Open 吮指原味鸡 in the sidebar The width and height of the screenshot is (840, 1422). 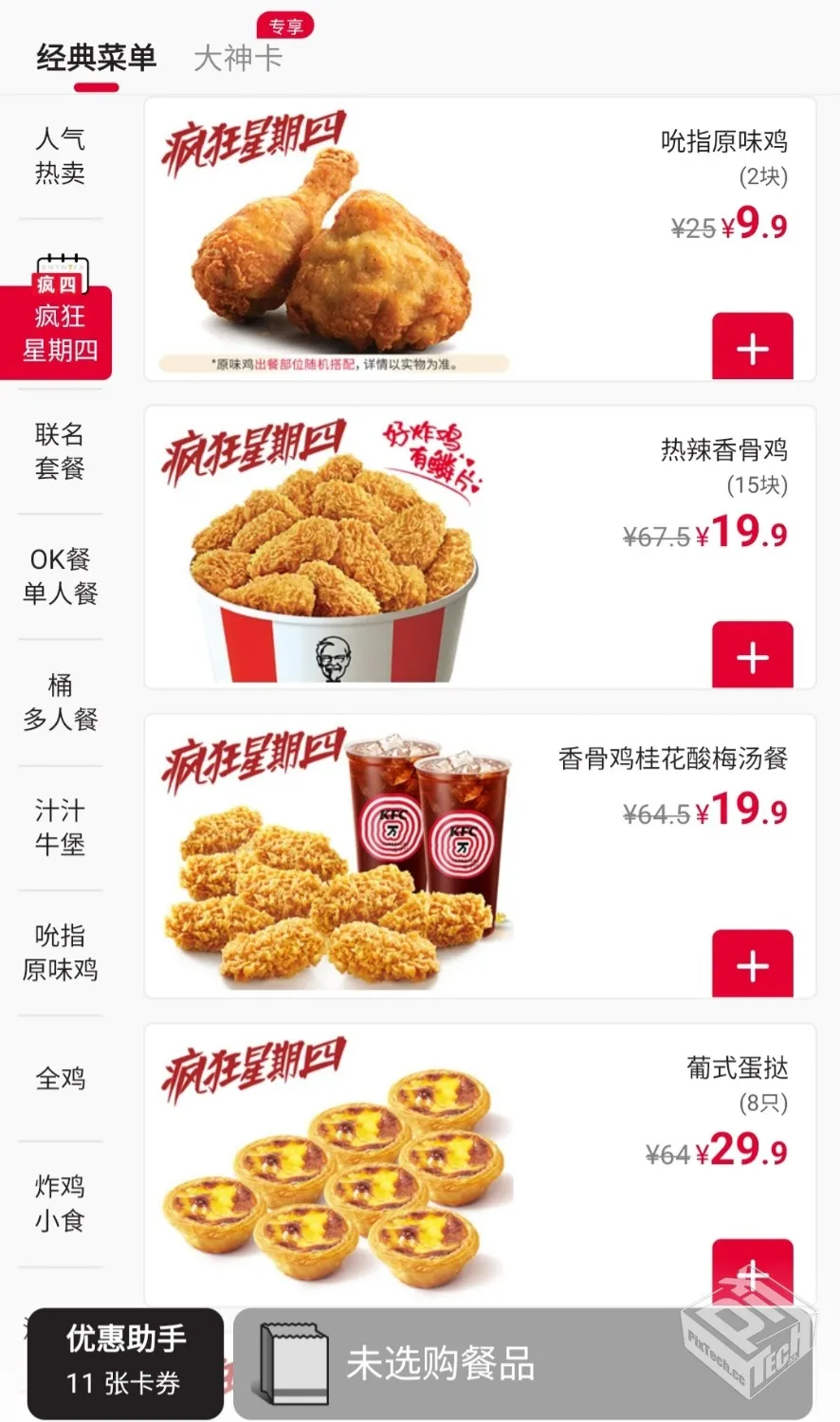point(60,952)
